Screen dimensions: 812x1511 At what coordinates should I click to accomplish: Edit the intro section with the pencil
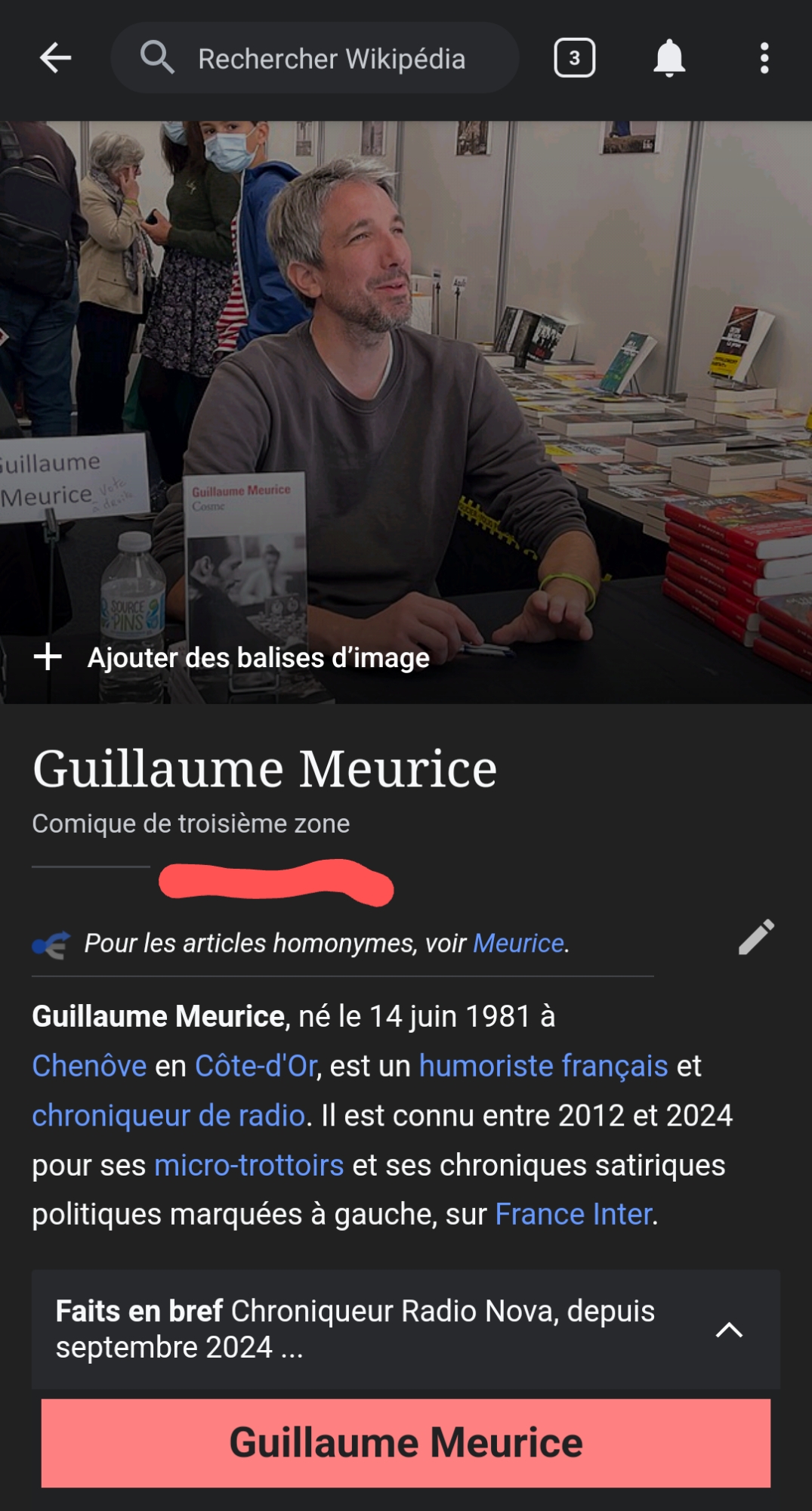pos(755,937)
